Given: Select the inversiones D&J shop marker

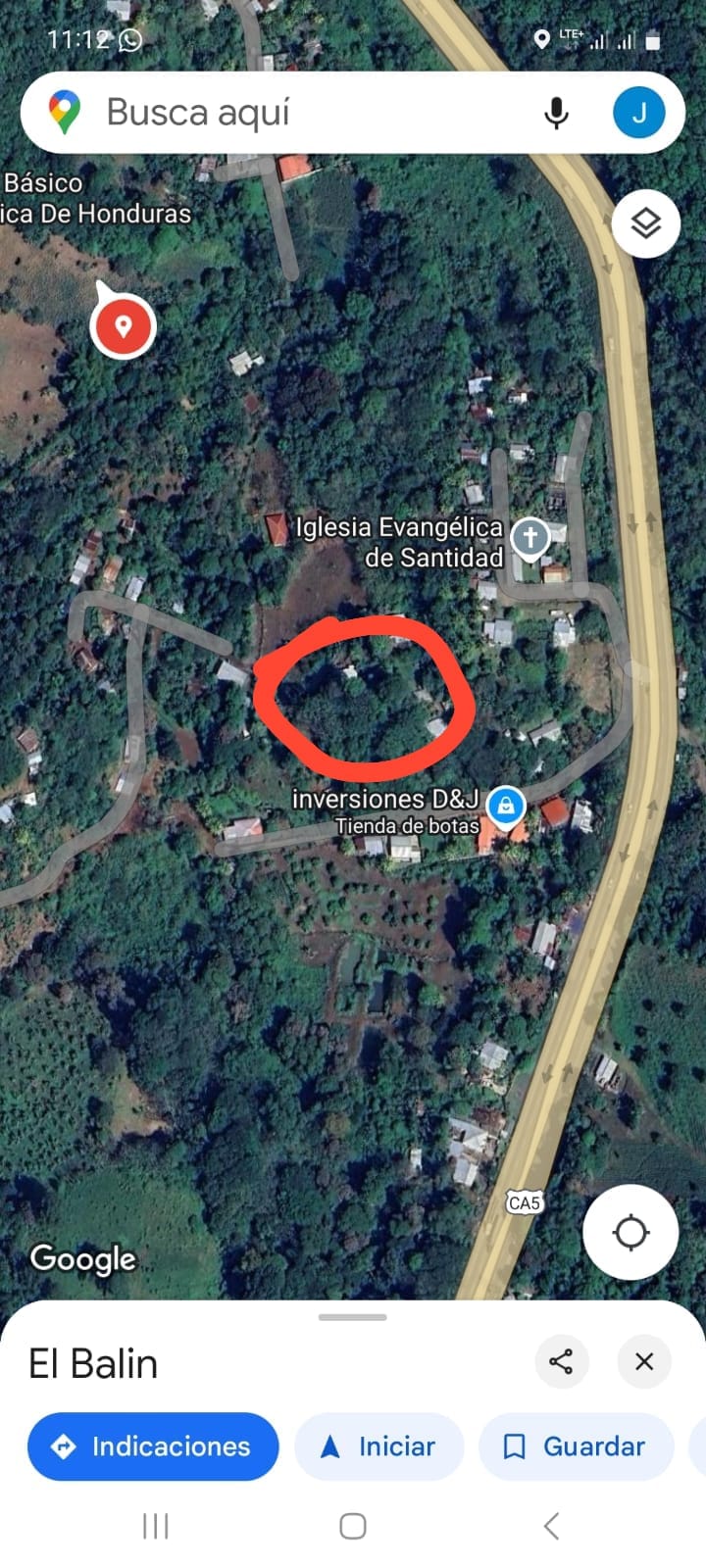Looking at the screenshot, I should [506, 807].
